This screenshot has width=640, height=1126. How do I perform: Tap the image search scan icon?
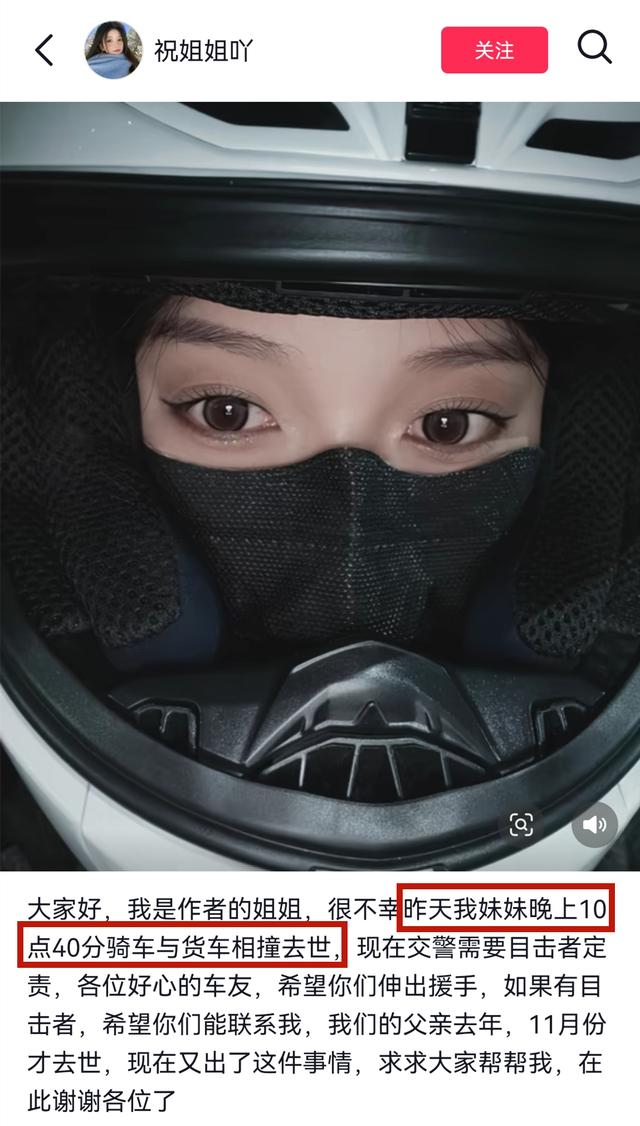521,824
